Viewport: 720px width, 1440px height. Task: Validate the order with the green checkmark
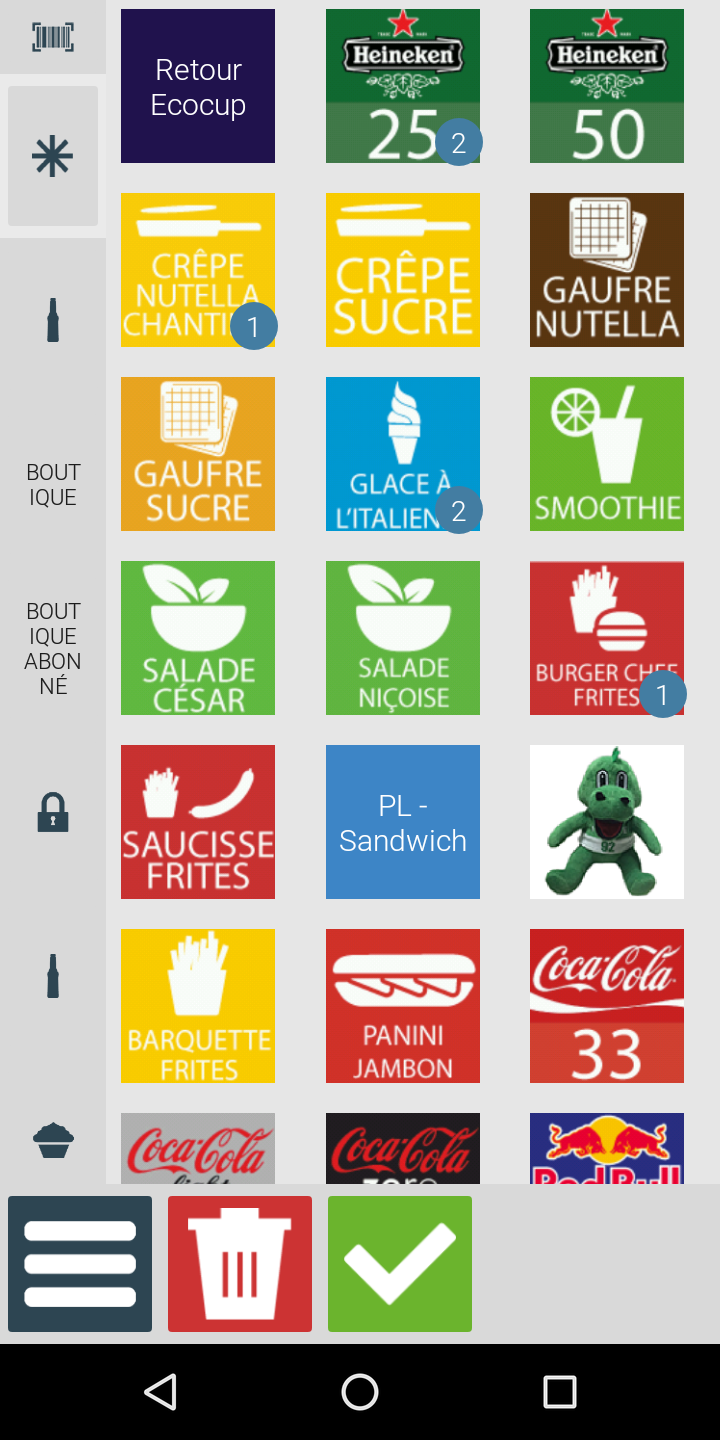[x=400, y=1264]
